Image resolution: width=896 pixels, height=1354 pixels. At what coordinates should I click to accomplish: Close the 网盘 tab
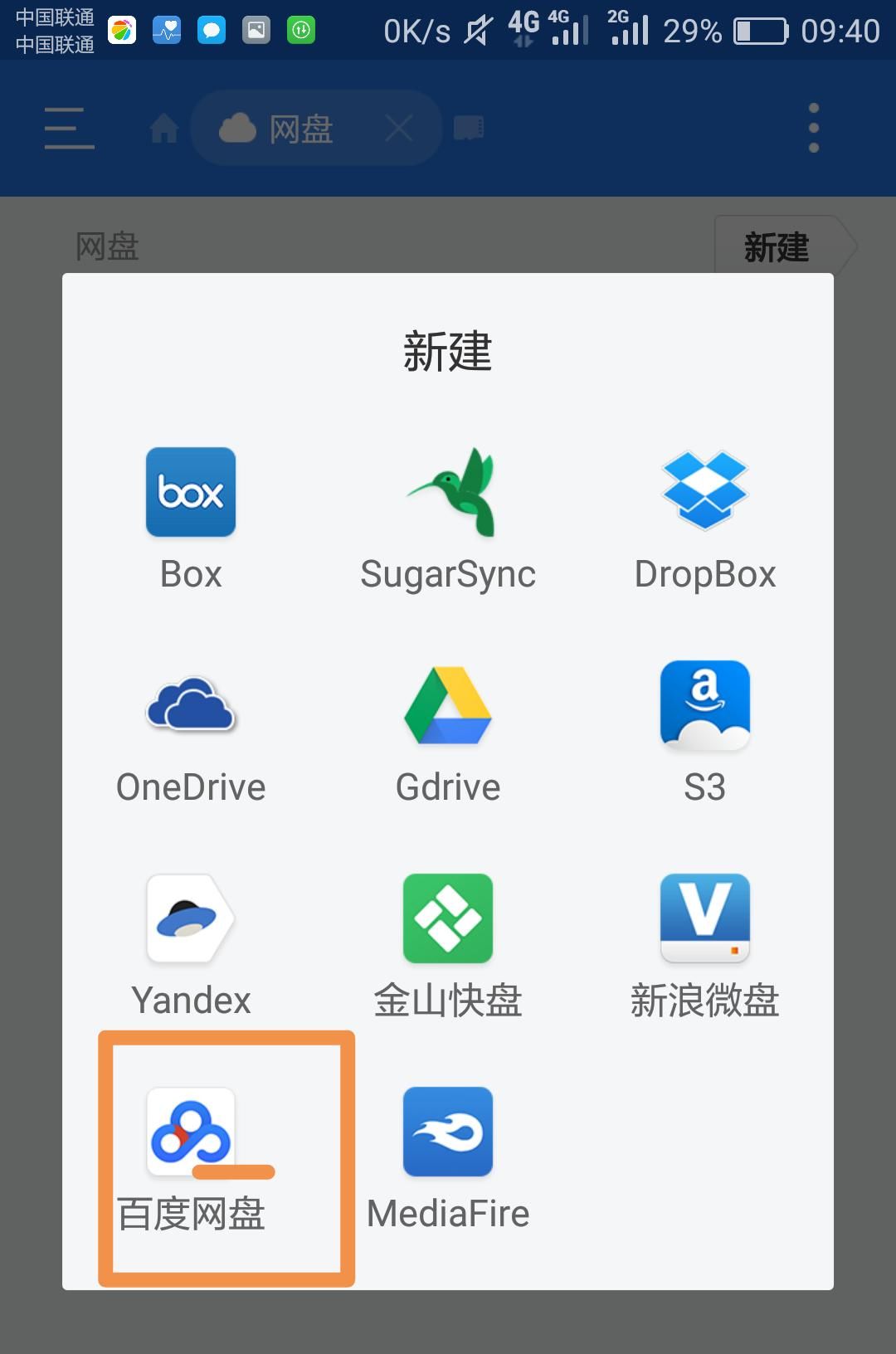[398, 128]
